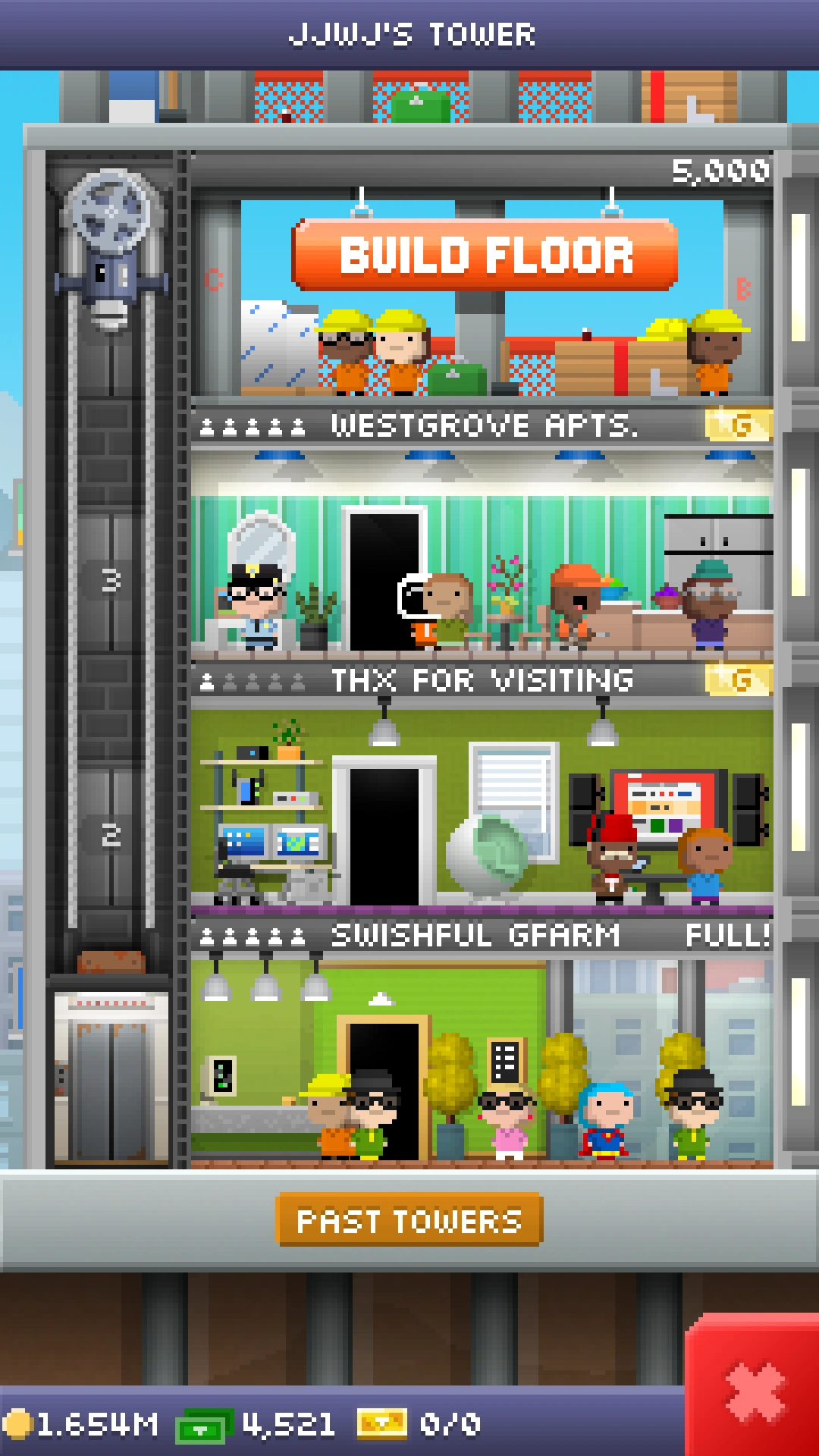
Task: Collect gold badge on Thx For Visiting
Action: click(738, 679)
